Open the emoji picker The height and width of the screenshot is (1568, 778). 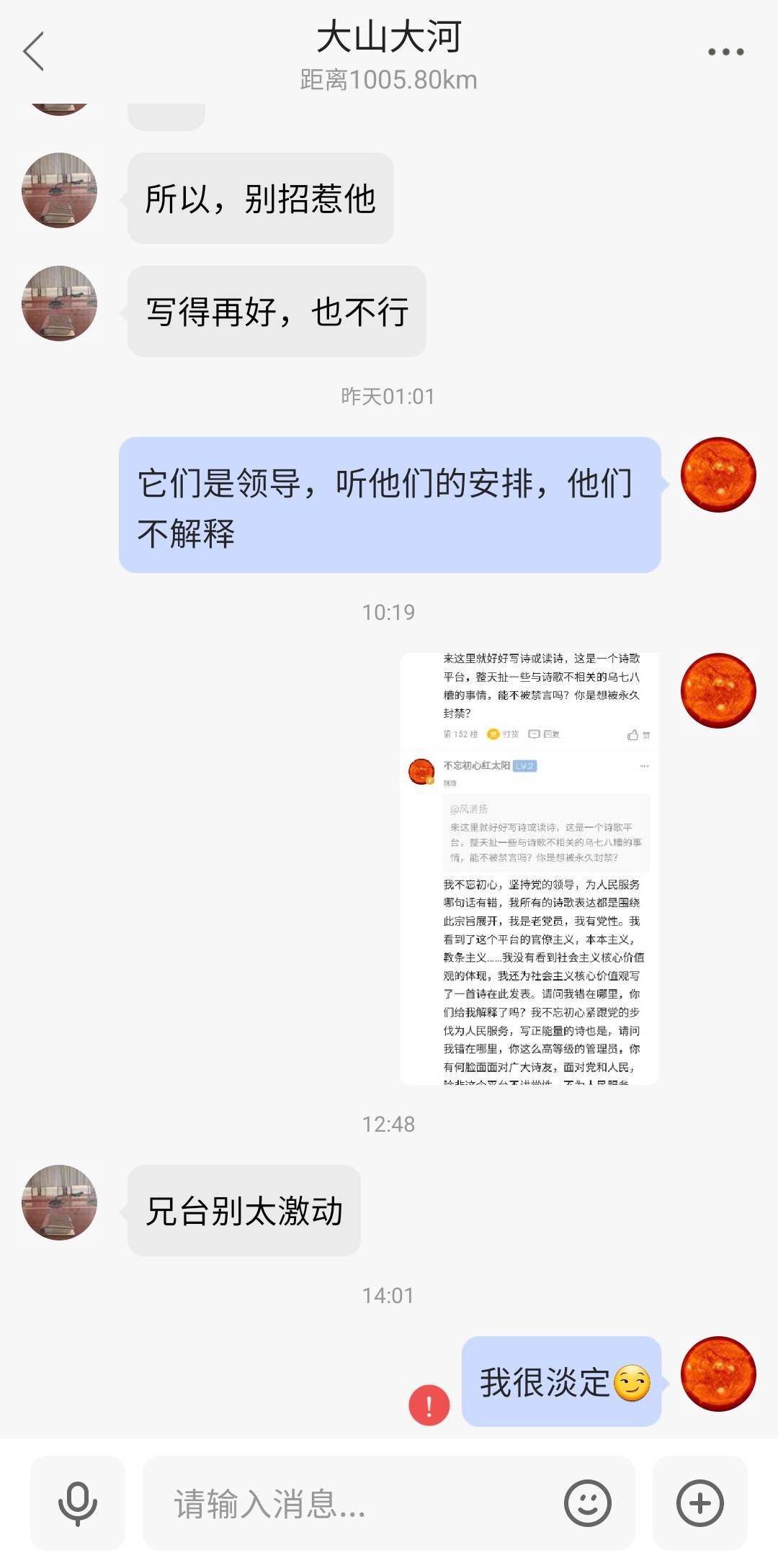coord(588,1502)
